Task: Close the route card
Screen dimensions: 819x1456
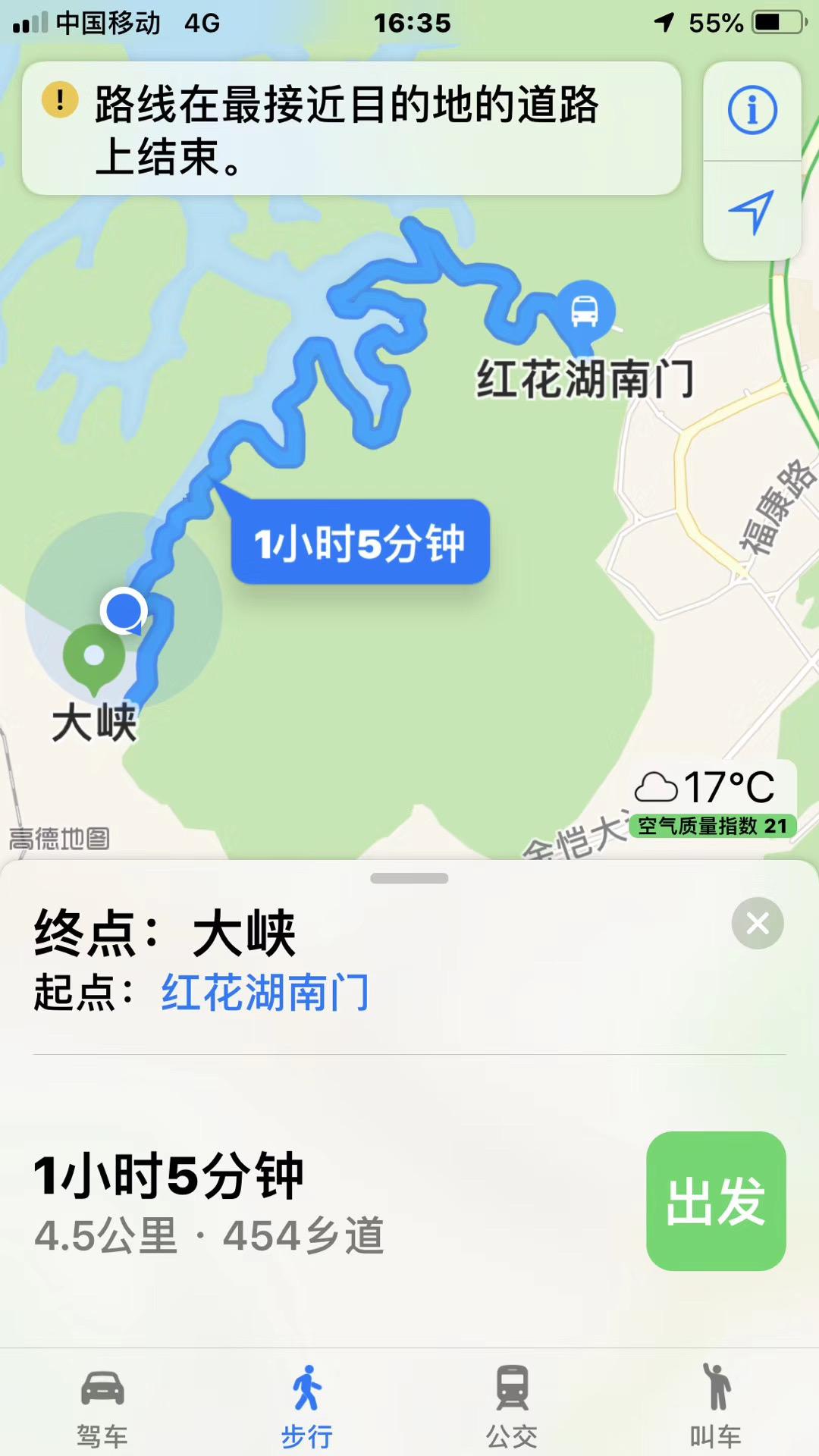Action: 757,923
